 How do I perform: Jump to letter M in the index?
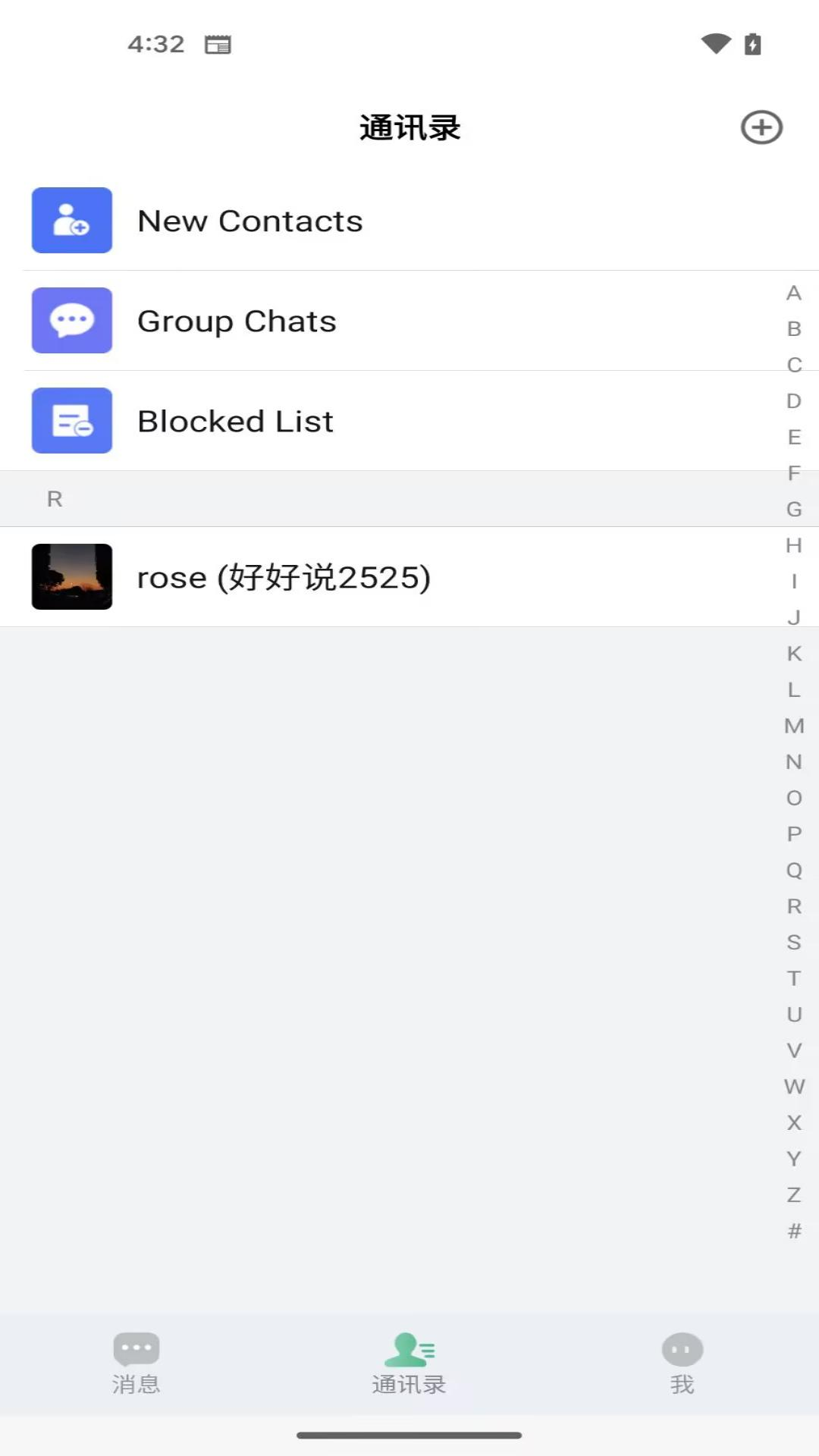point(794,726)
